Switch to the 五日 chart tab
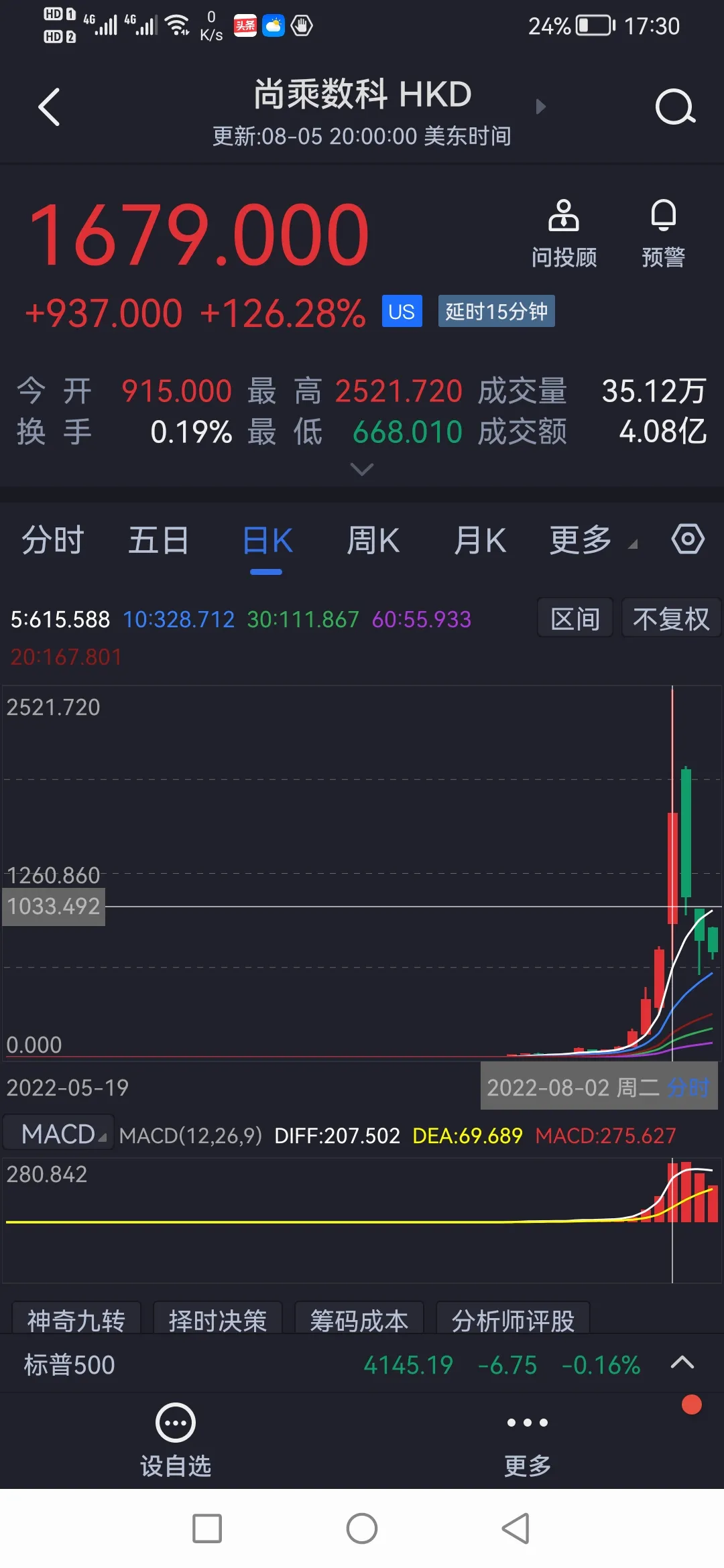 (159, 541)
